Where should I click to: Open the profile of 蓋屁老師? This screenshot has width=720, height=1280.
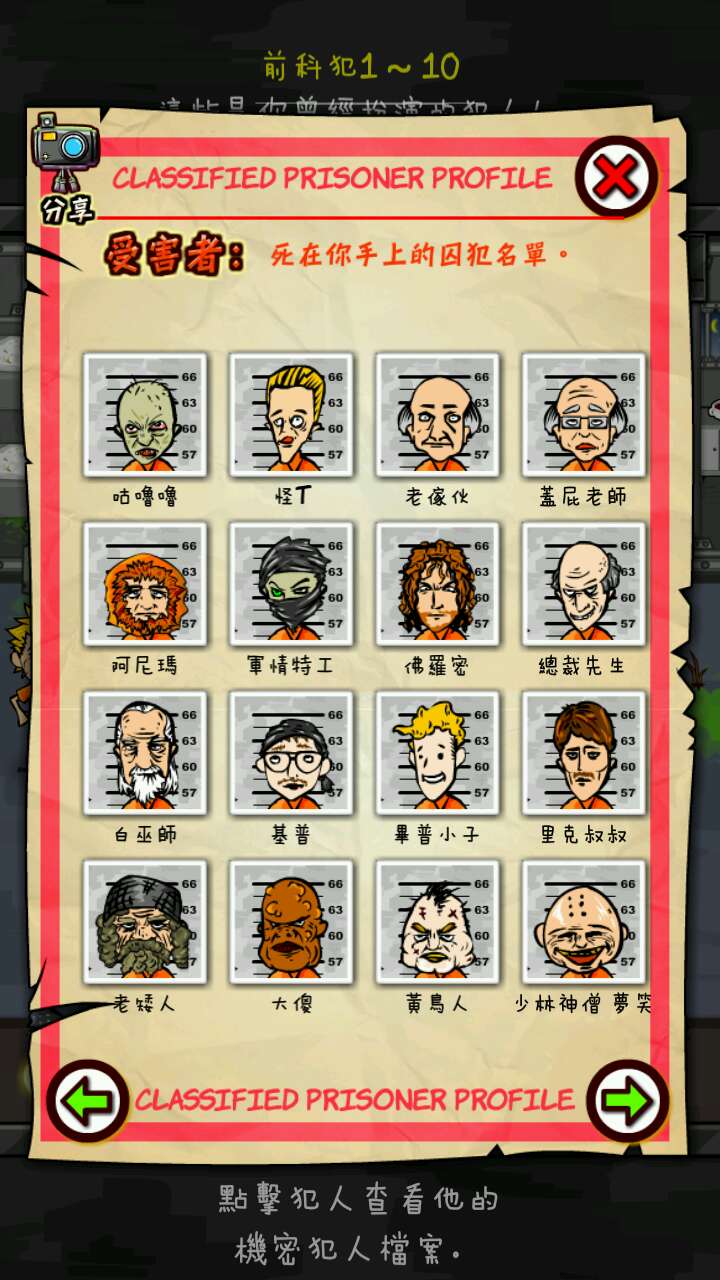584,415
